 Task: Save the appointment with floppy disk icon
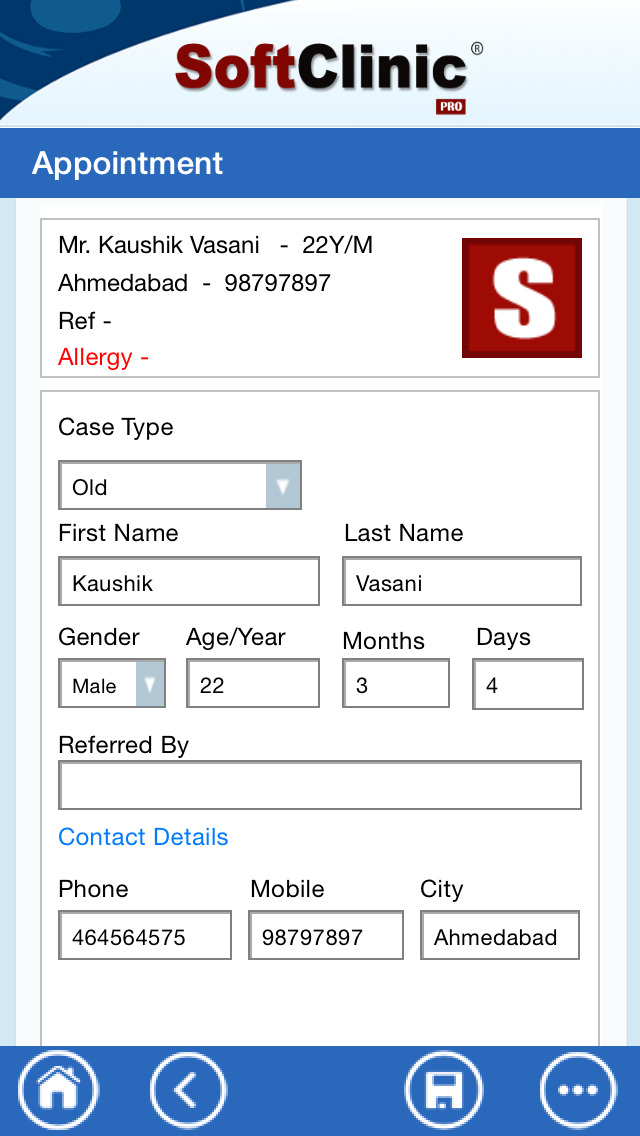[x=444, y=1090]
